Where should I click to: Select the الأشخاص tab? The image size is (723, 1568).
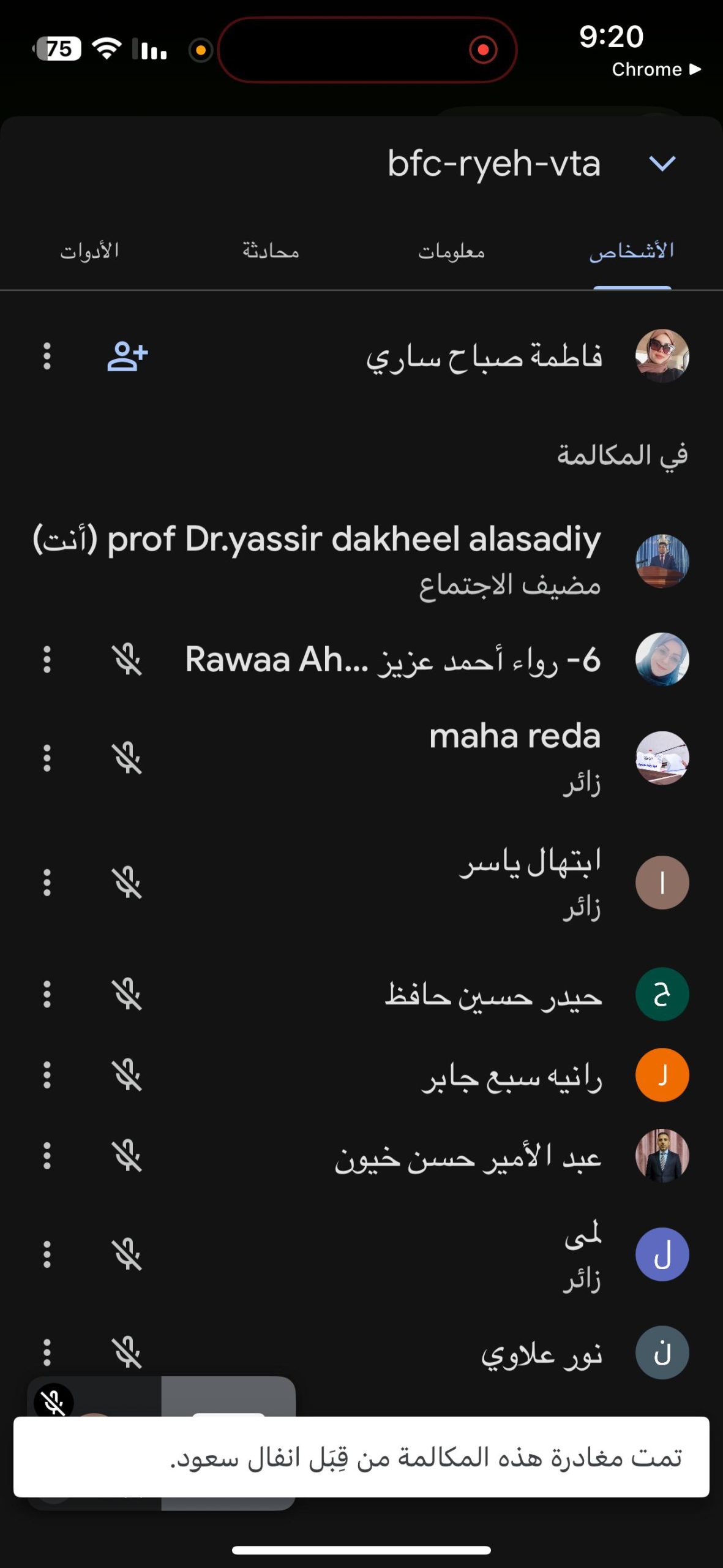pyautogui.click(x=631, y=251)
